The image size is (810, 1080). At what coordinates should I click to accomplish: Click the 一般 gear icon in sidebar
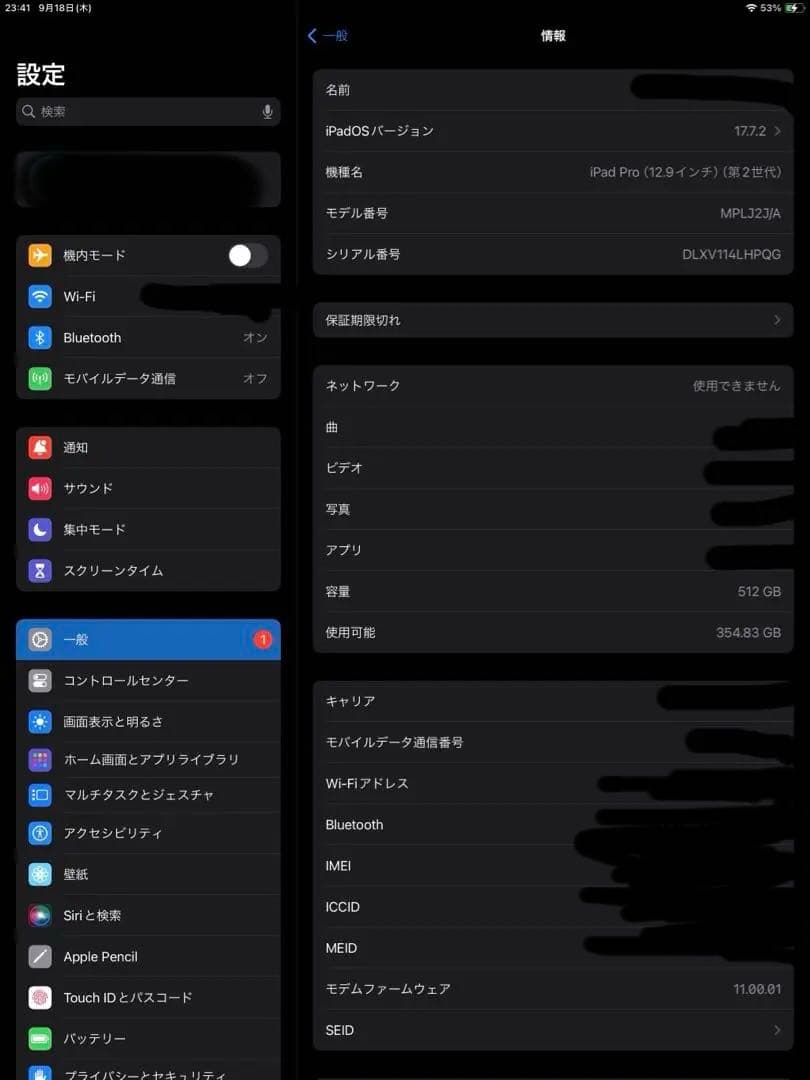click(40, 639)
